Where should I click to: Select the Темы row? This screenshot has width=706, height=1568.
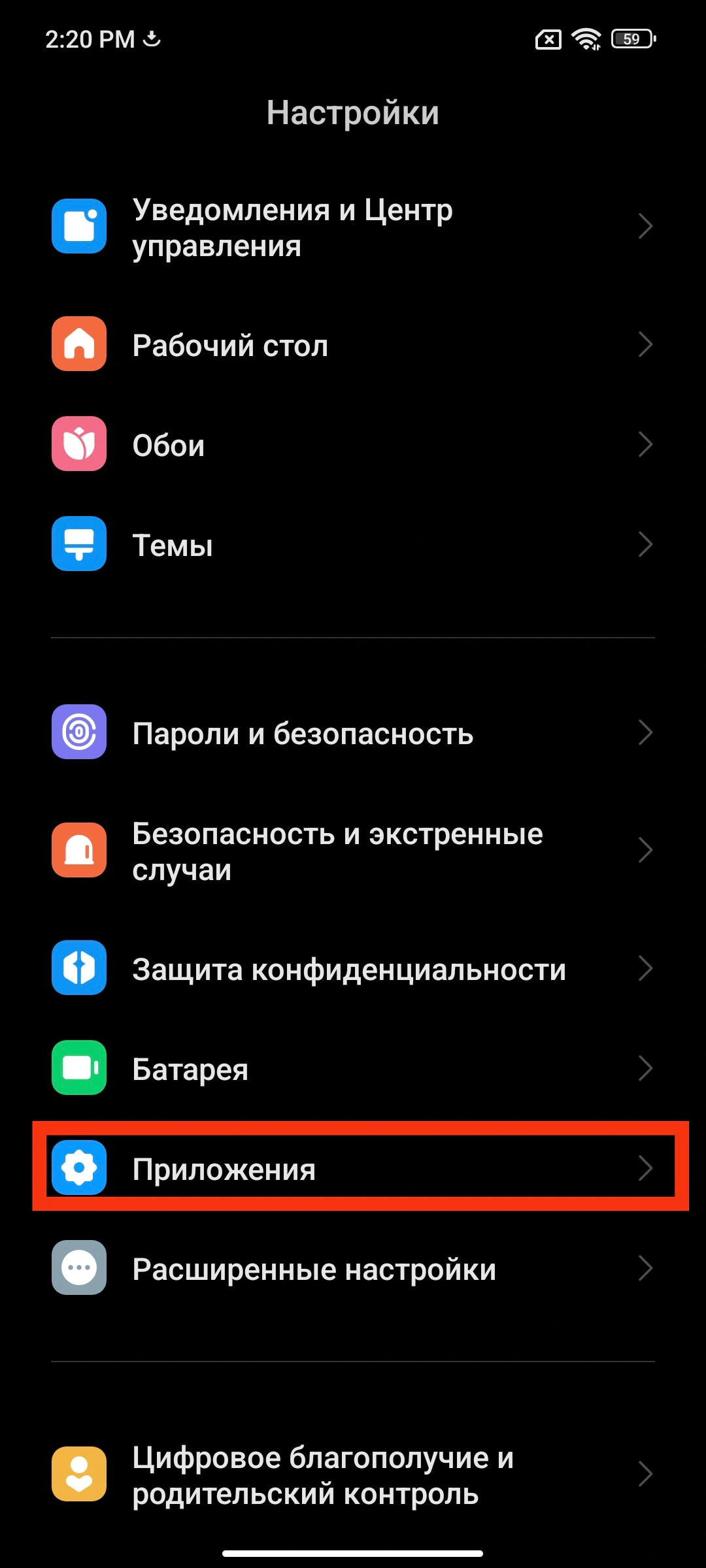353,545
